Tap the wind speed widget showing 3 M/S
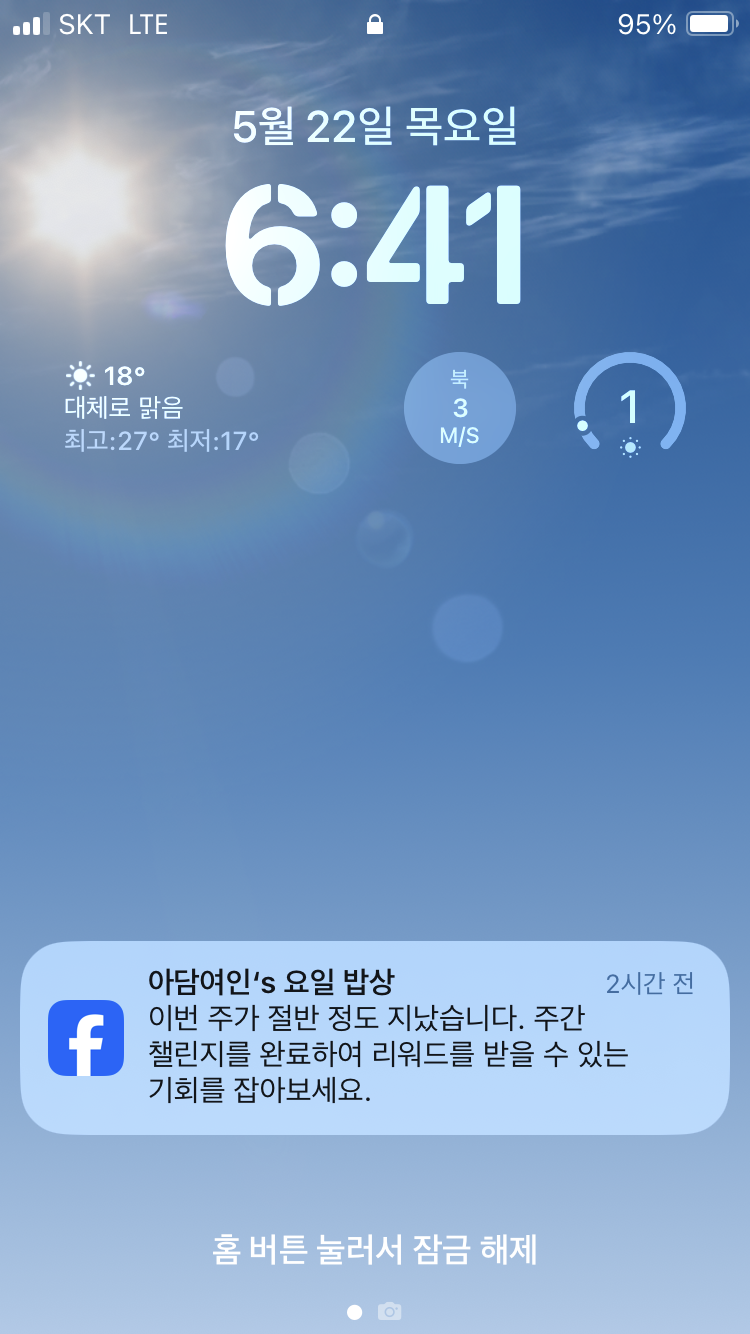 pos(460,408)
